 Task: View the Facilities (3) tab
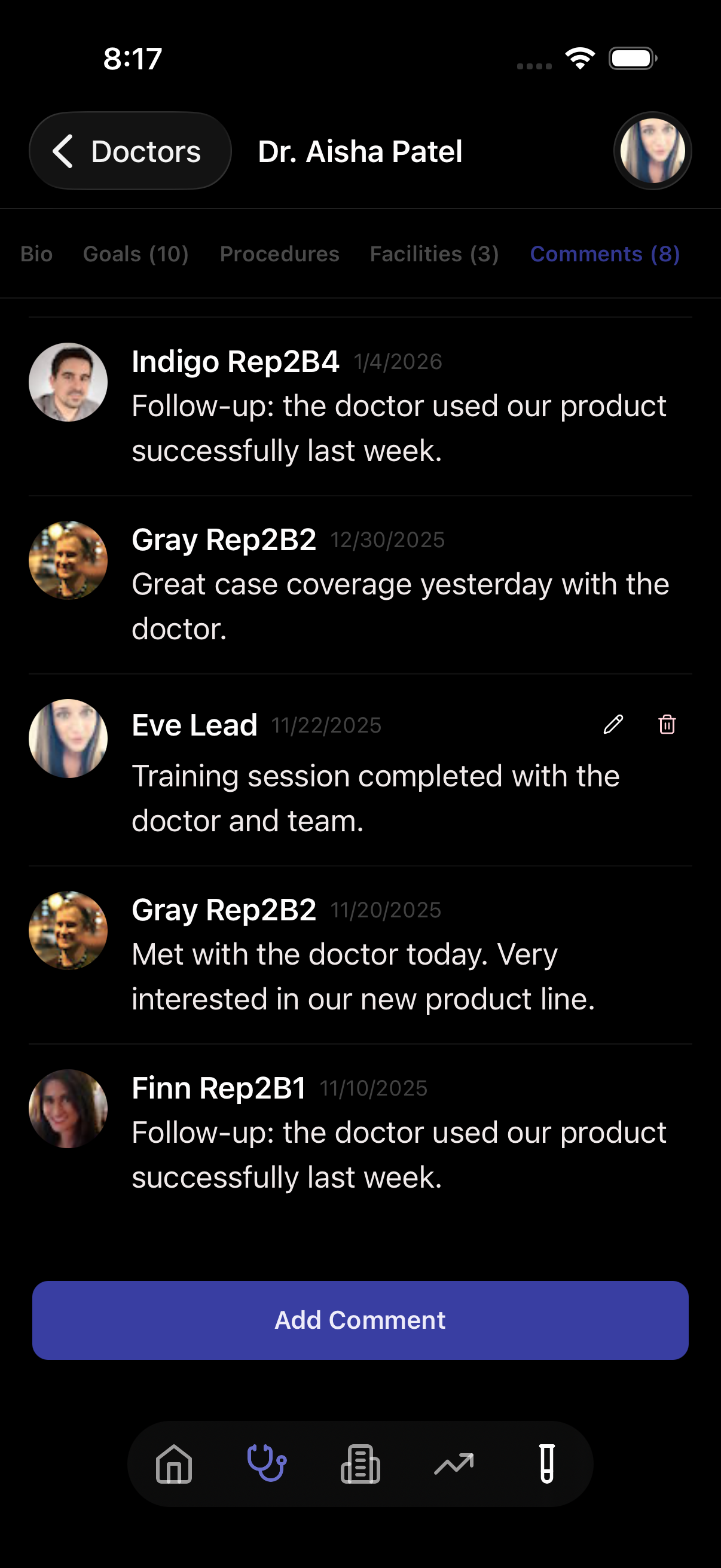tap(435, 254)
